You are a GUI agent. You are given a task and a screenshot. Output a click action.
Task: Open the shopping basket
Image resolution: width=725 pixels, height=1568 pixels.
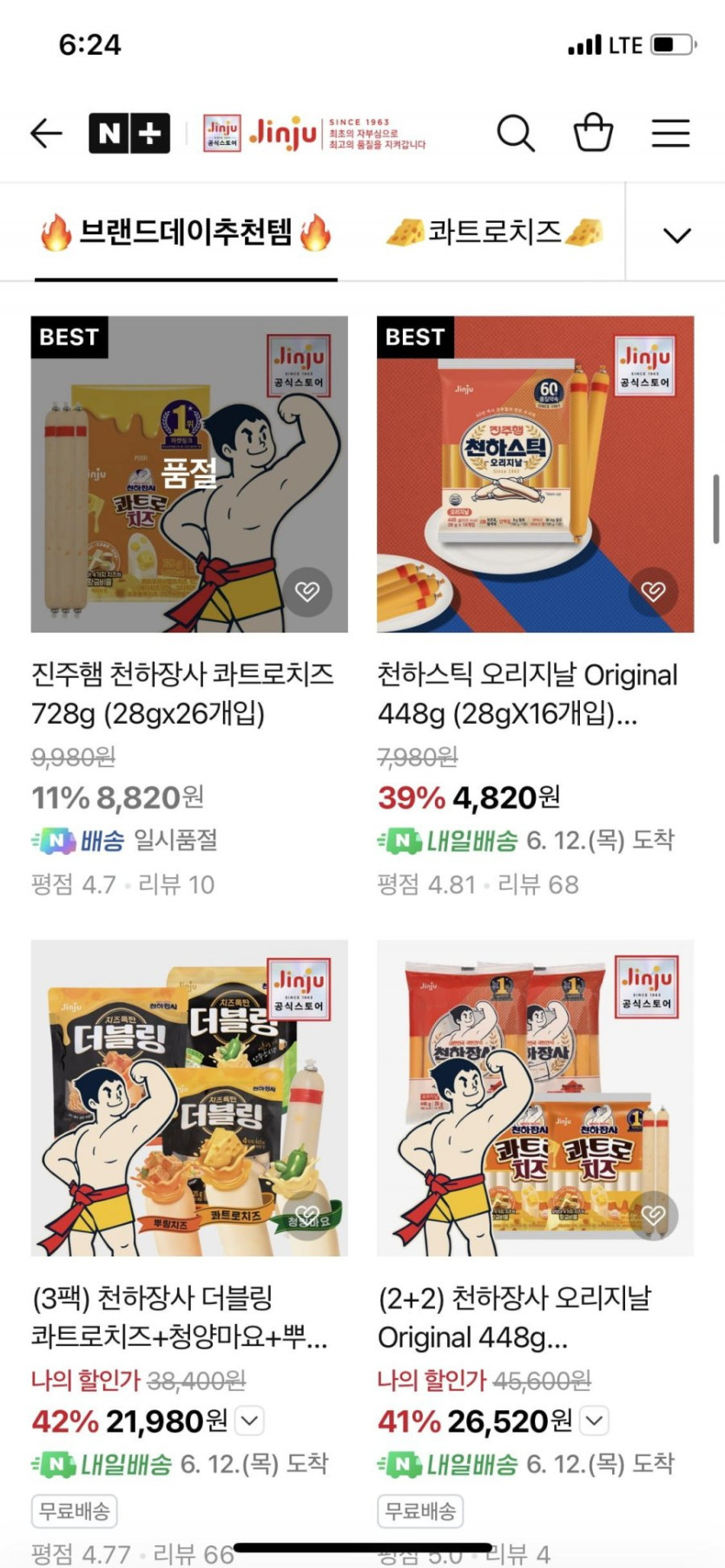593,134
